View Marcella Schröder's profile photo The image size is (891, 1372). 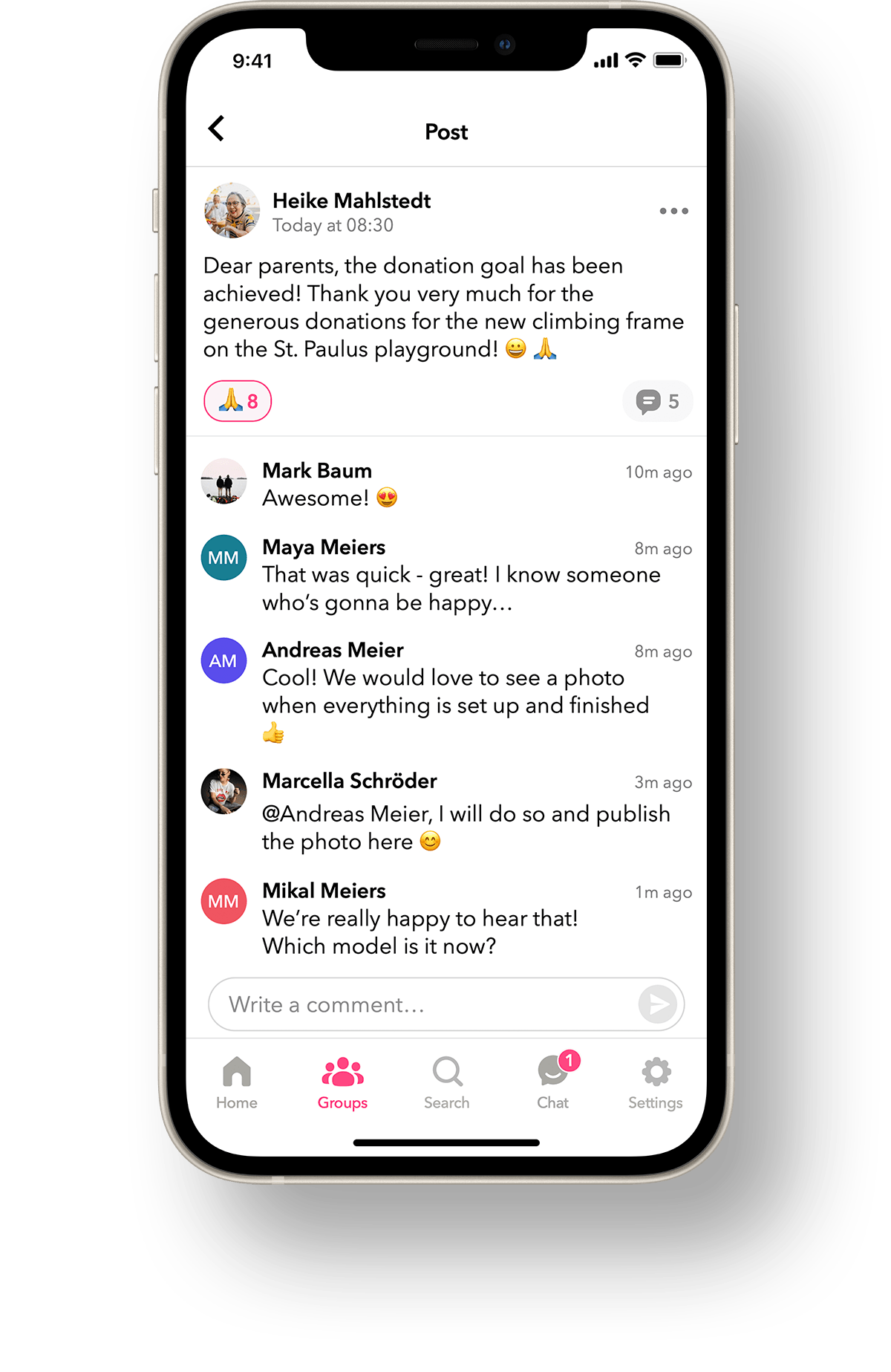(x=223, y=791)
